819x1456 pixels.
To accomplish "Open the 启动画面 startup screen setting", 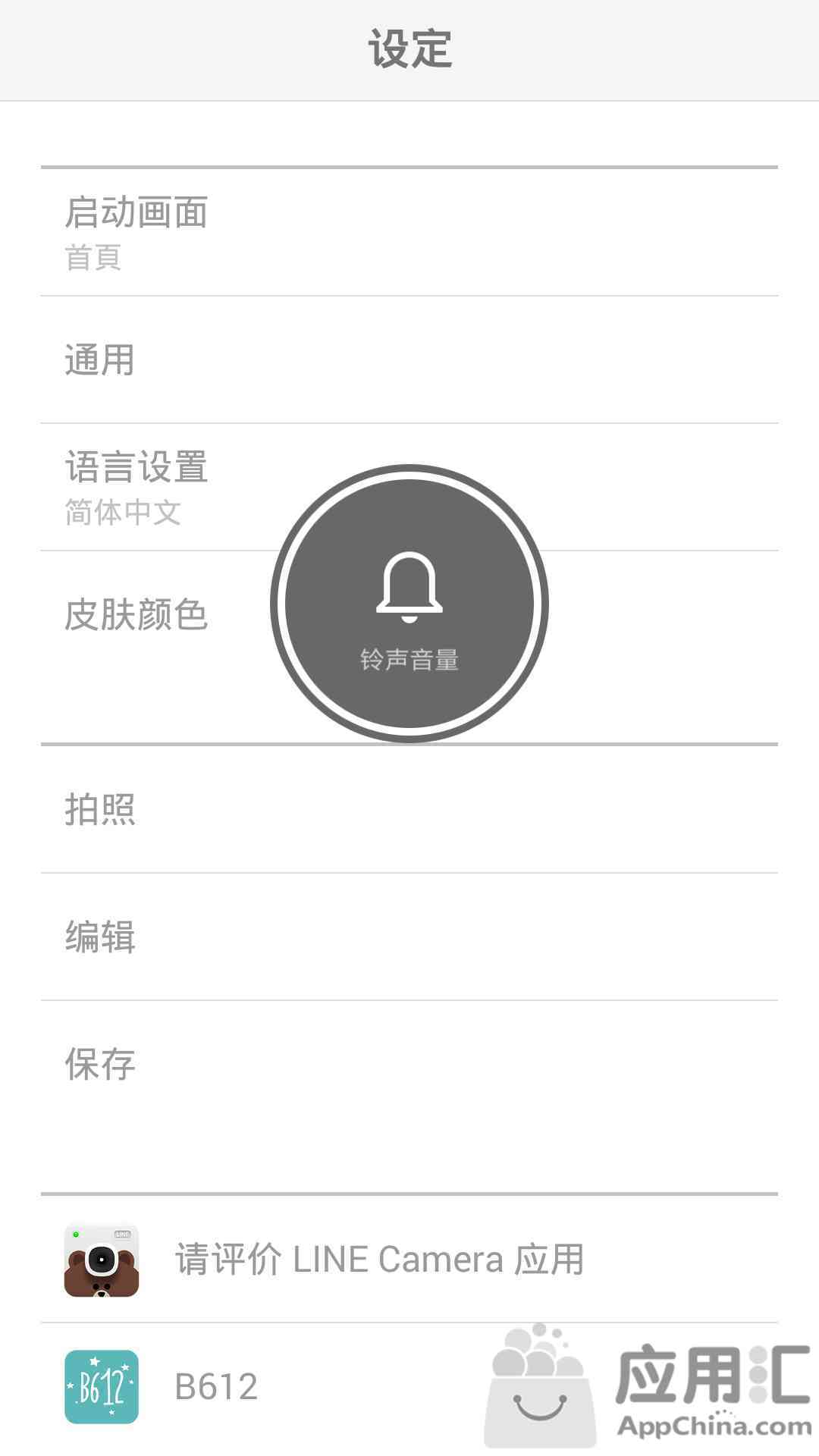I will click(409, 232).
